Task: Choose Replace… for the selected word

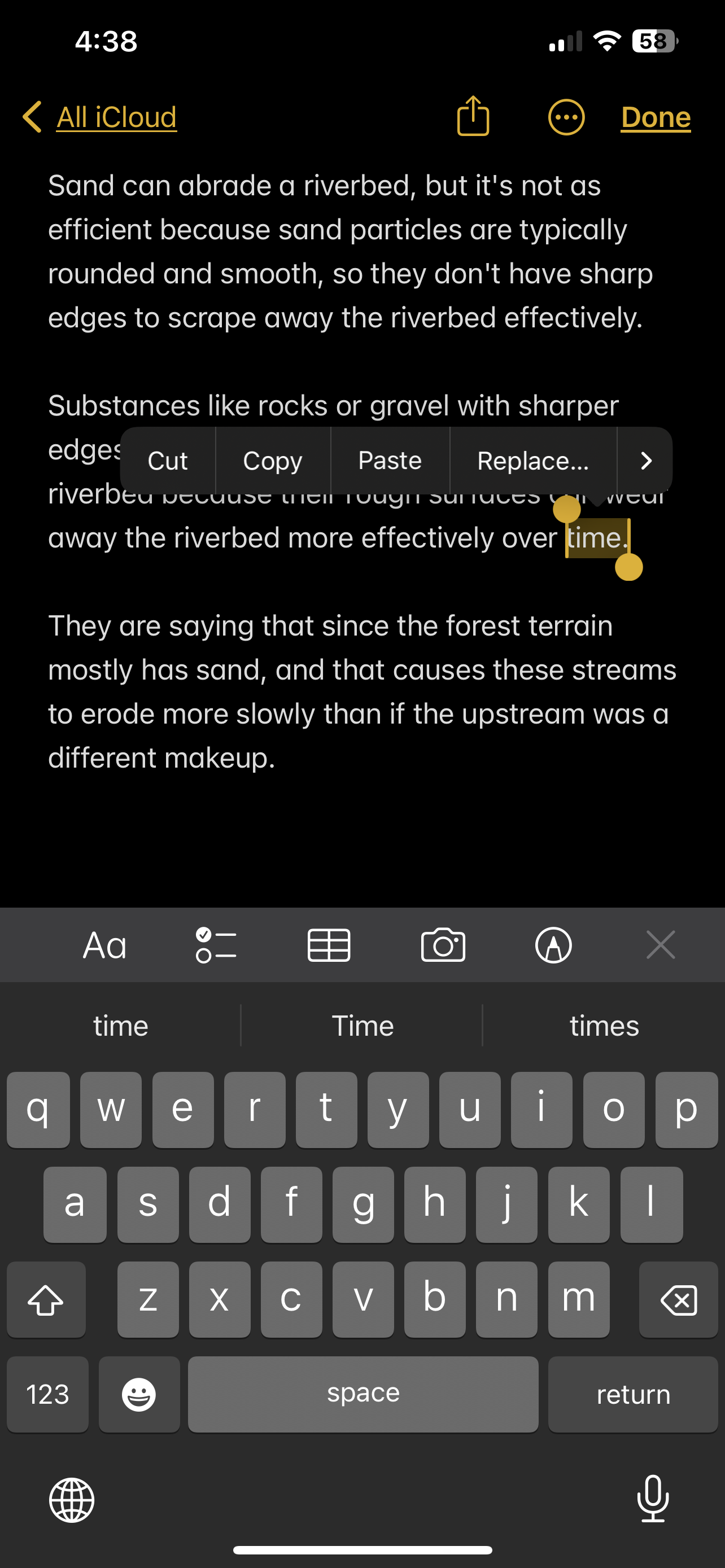Action: click(x=532, y=461)
